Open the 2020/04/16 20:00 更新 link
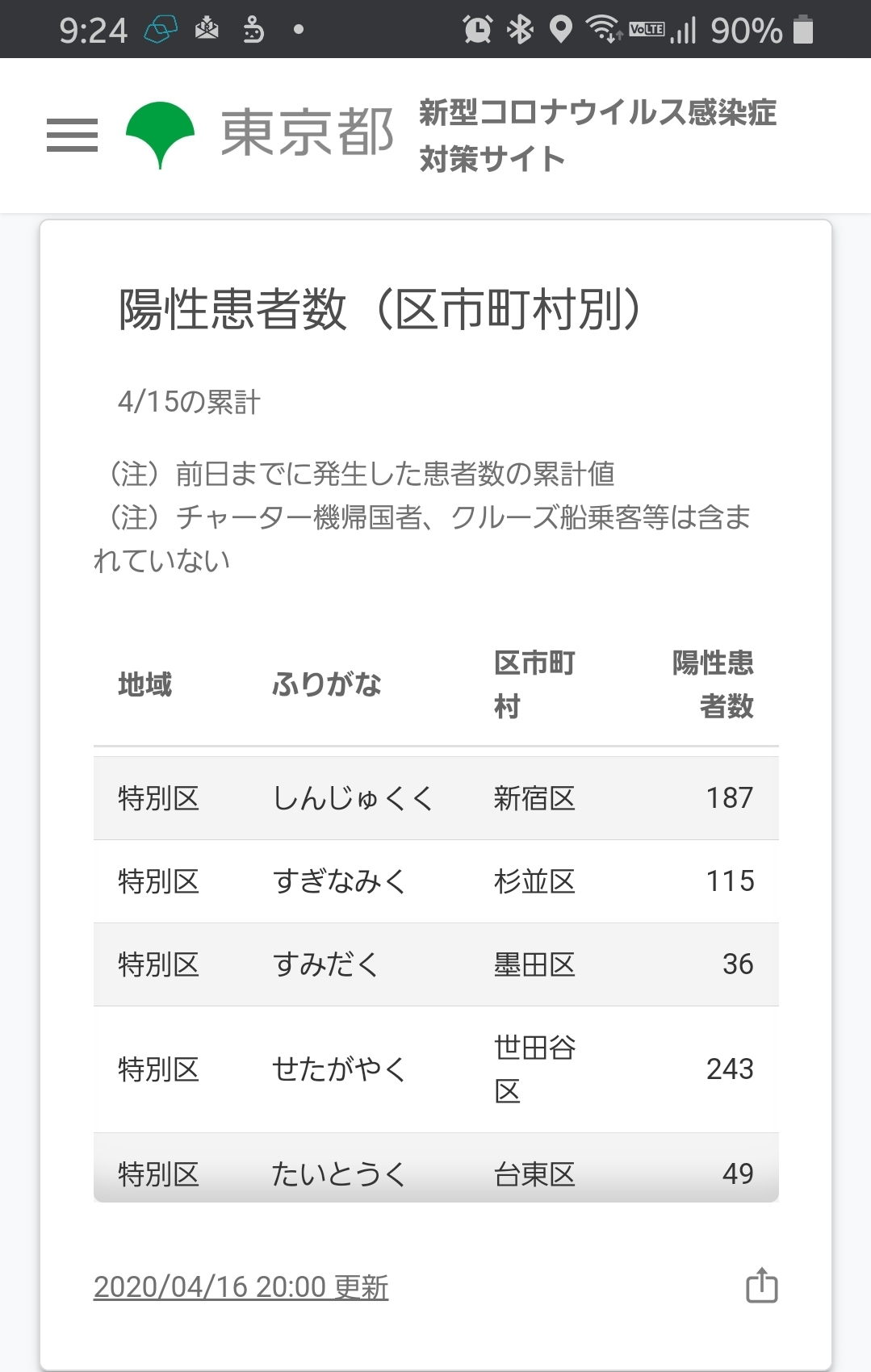This screenshot has height=1372, width=871. (x=241, y=1286)
